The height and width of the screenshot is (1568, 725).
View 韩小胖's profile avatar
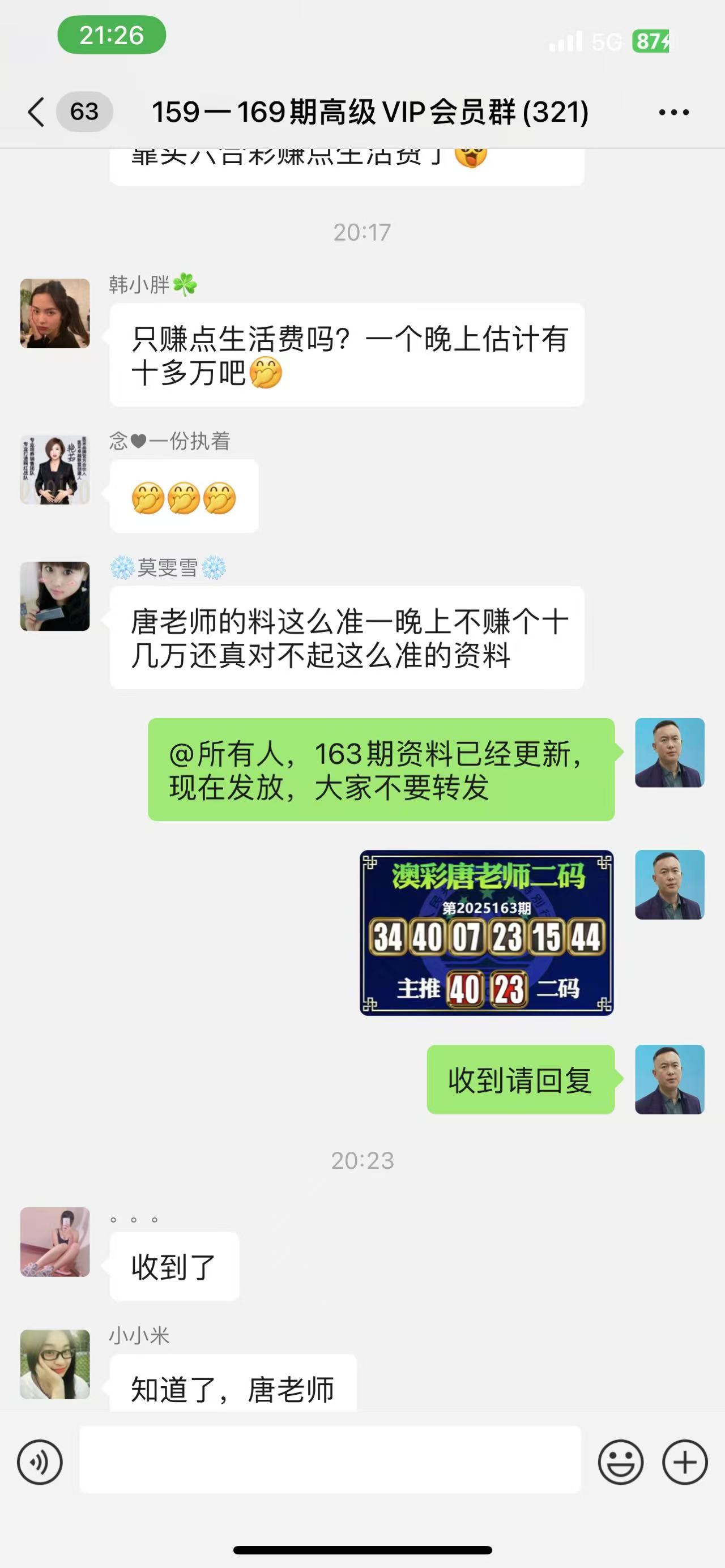point(55,314)
